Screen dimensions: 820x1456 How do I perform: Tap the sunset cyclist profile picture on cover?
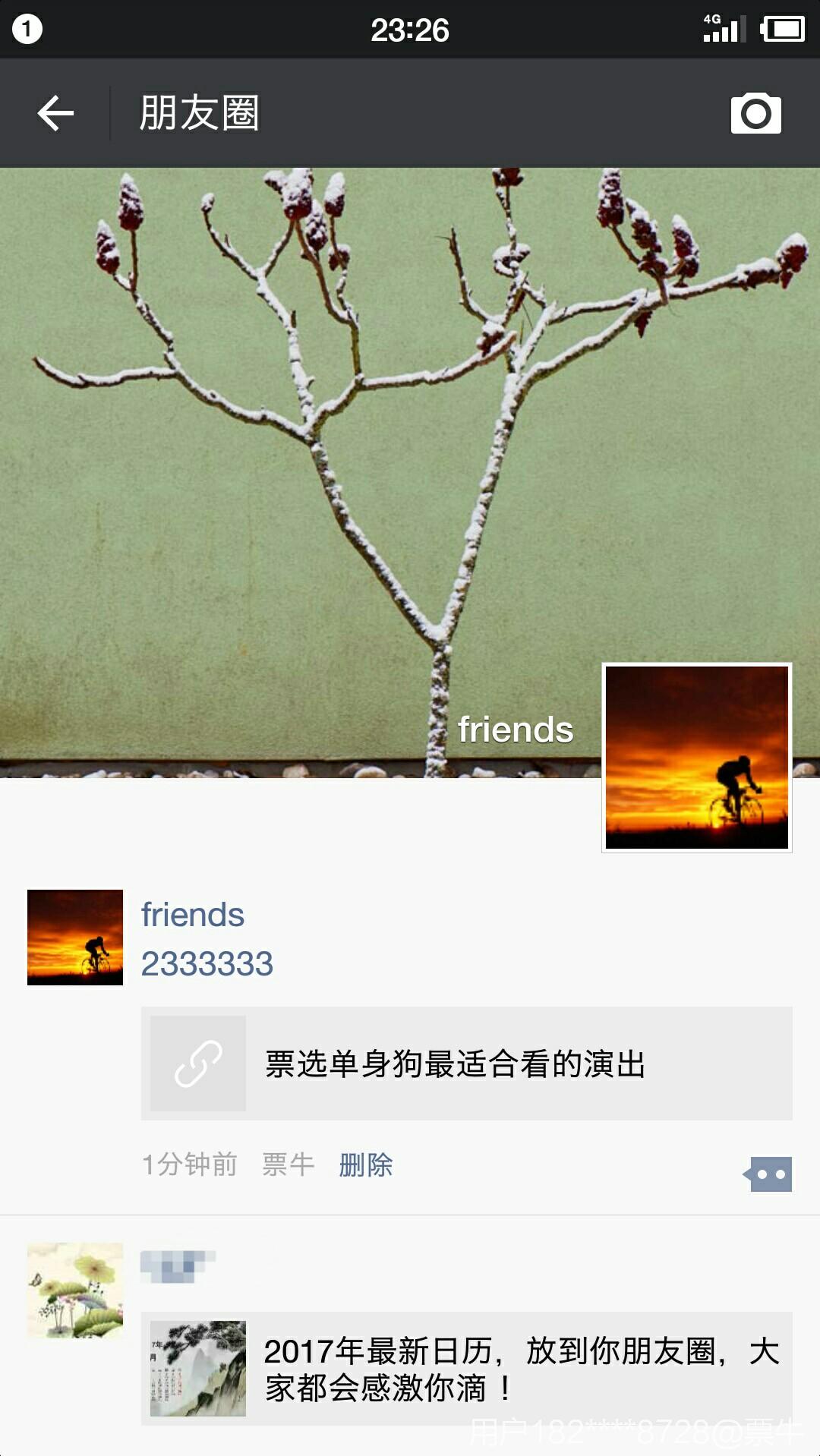(x=696, y=757)
